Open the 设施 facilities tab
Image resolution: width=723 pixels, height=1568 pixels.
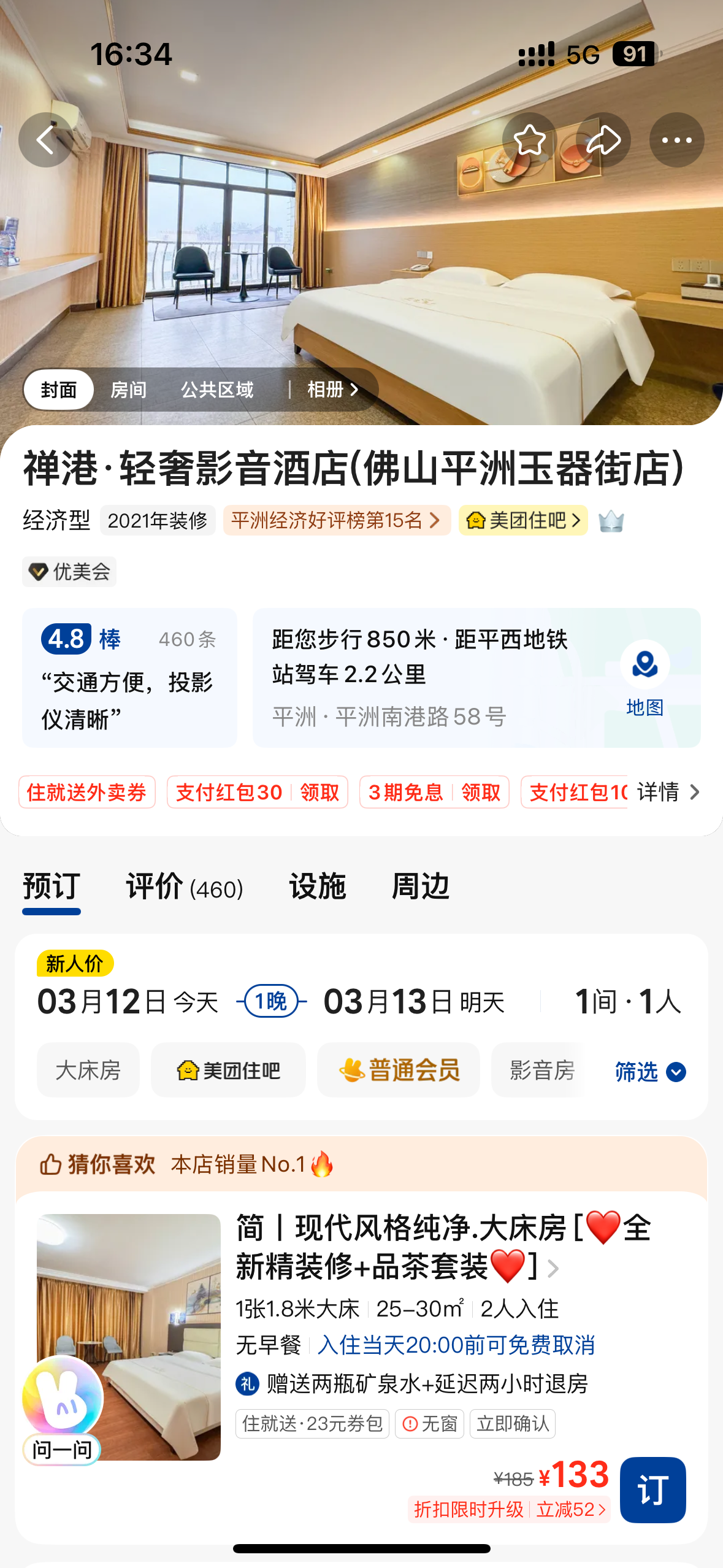tap(319, 886)
